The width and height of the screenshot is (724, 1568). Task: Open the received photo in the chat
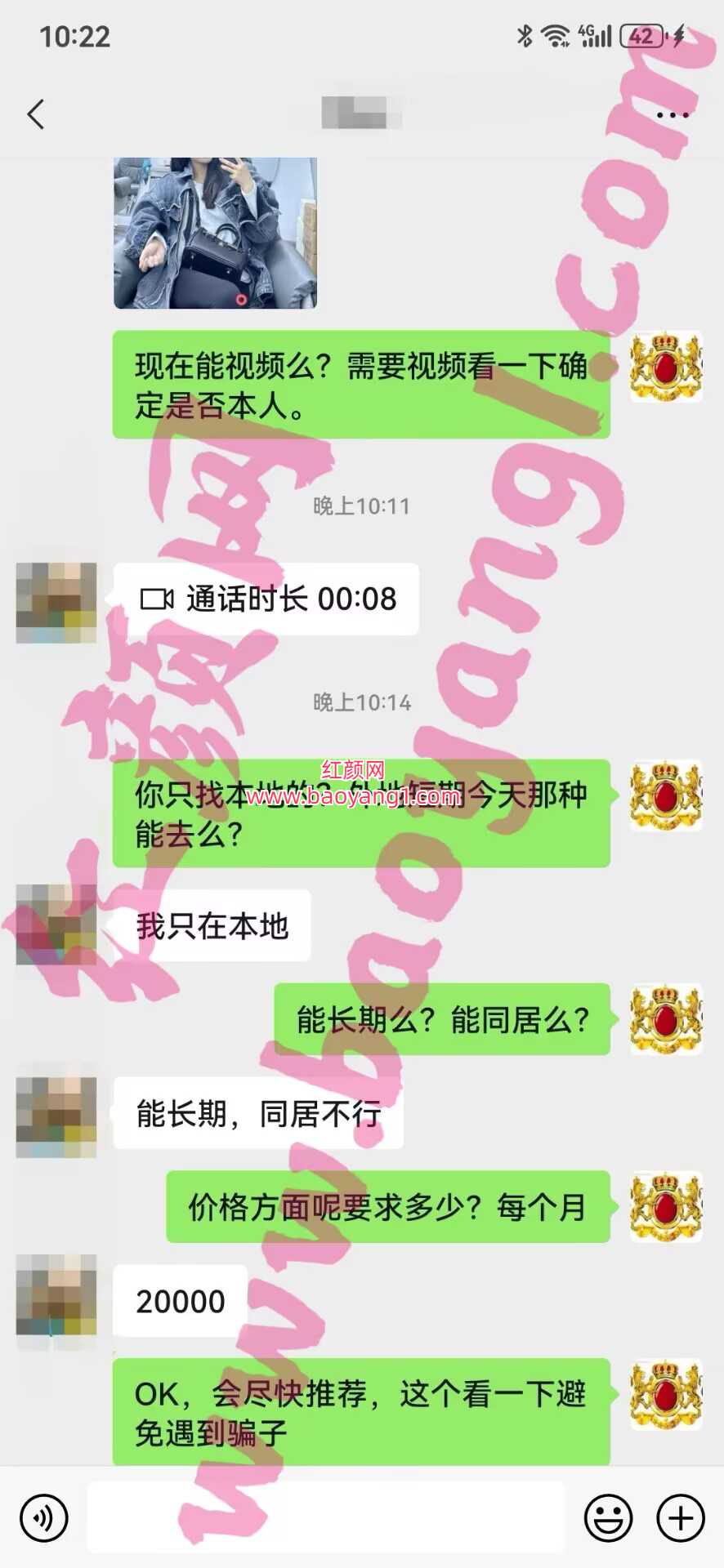pyautogui.click(x=215, y=233)
